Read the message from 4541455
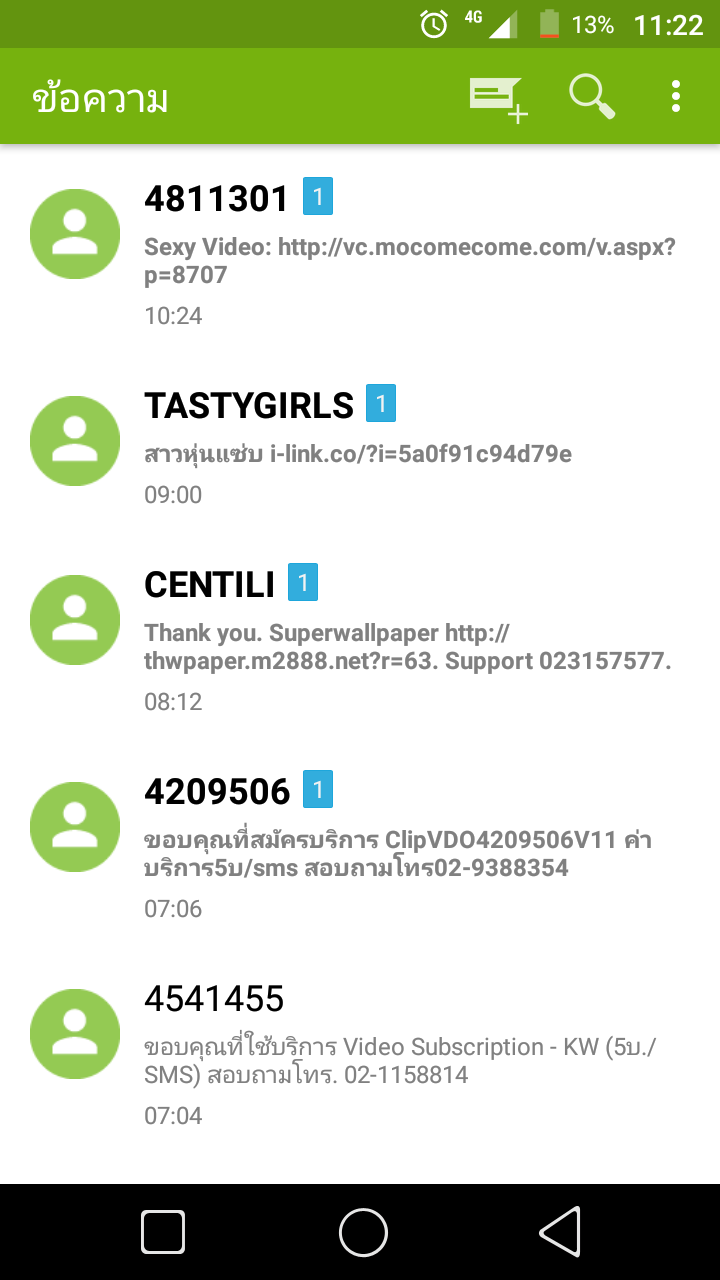 [360, 1055]
